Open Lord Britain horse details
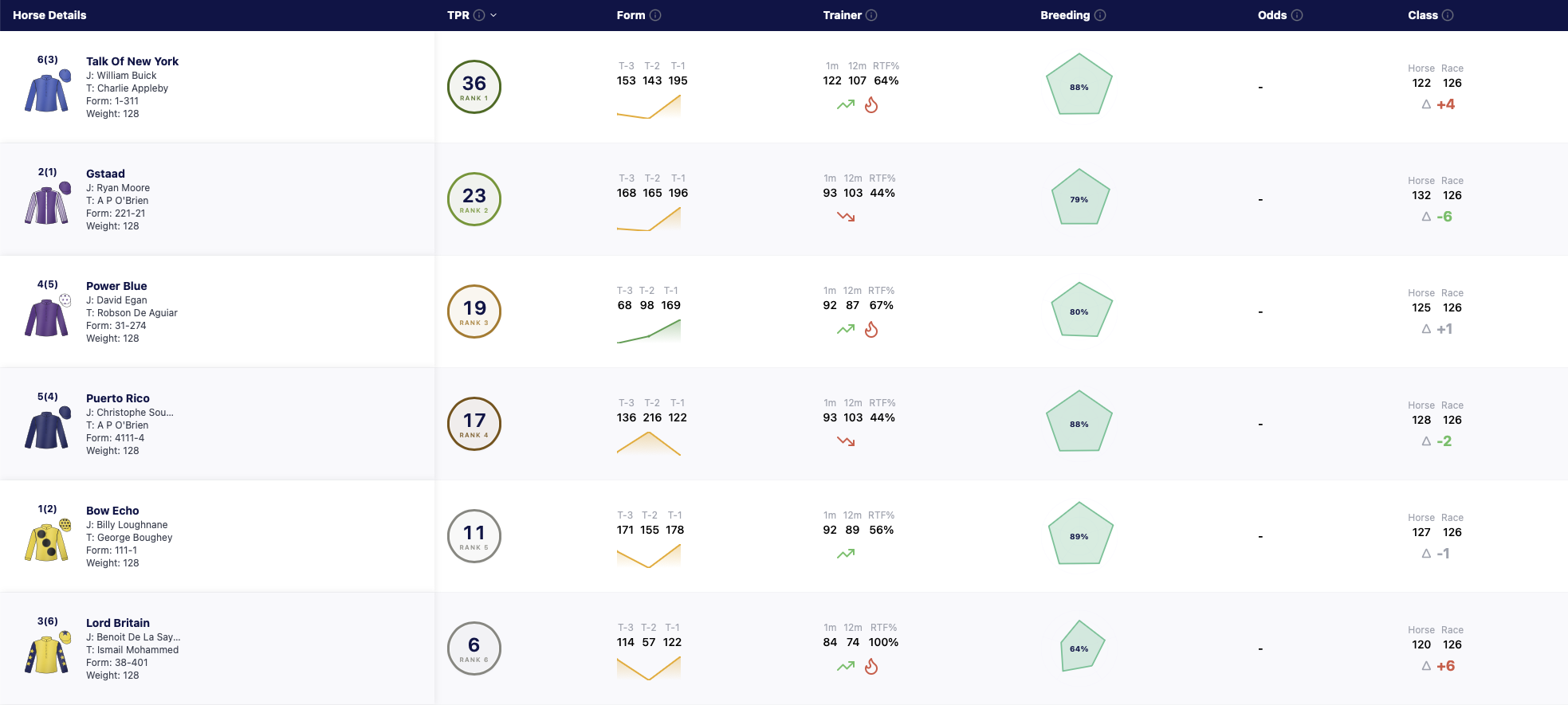Image resolution: width=1568 pixels, height=705 pixels. (118, 623)
